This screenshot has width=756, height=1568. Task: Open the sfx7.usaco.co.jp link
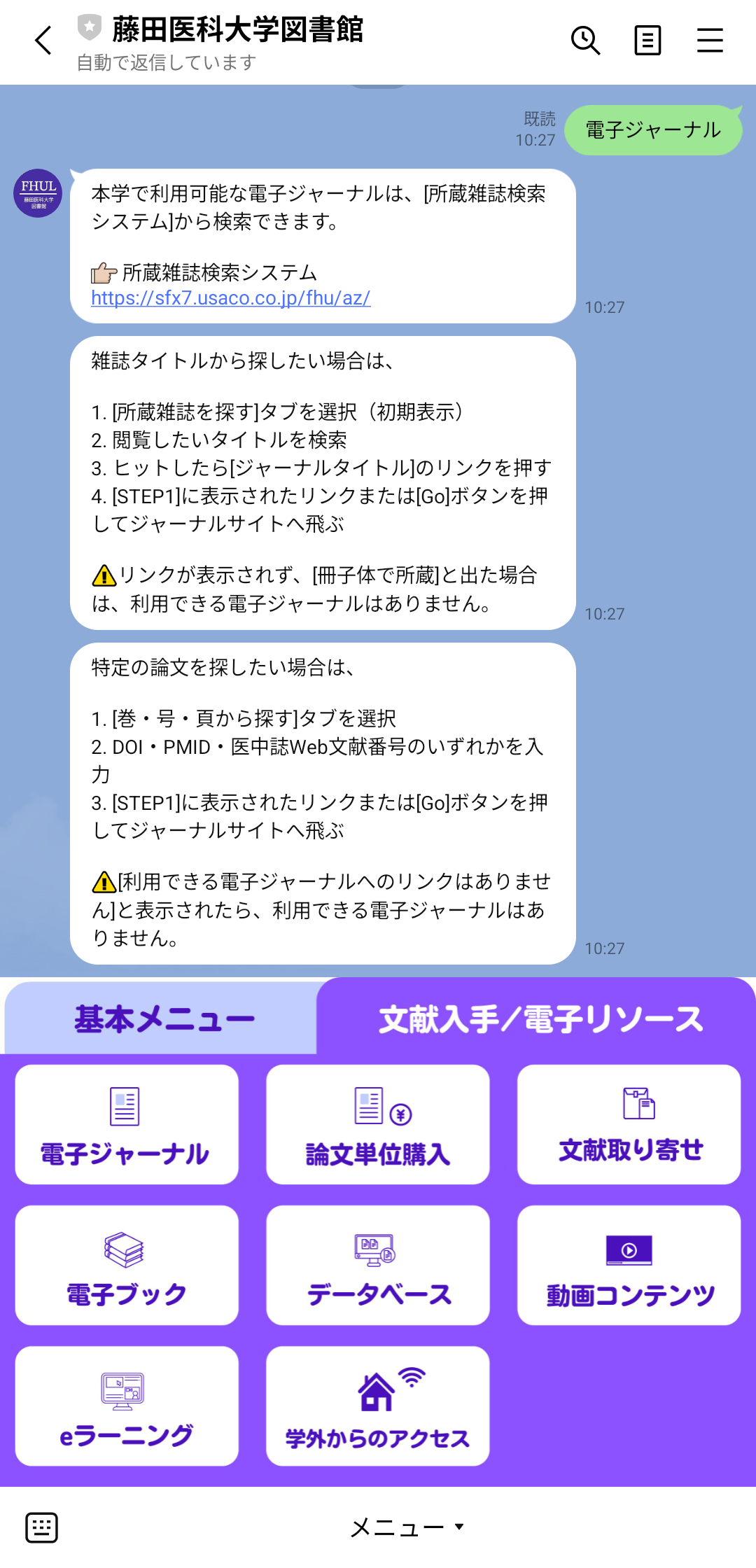pos(231,298)
